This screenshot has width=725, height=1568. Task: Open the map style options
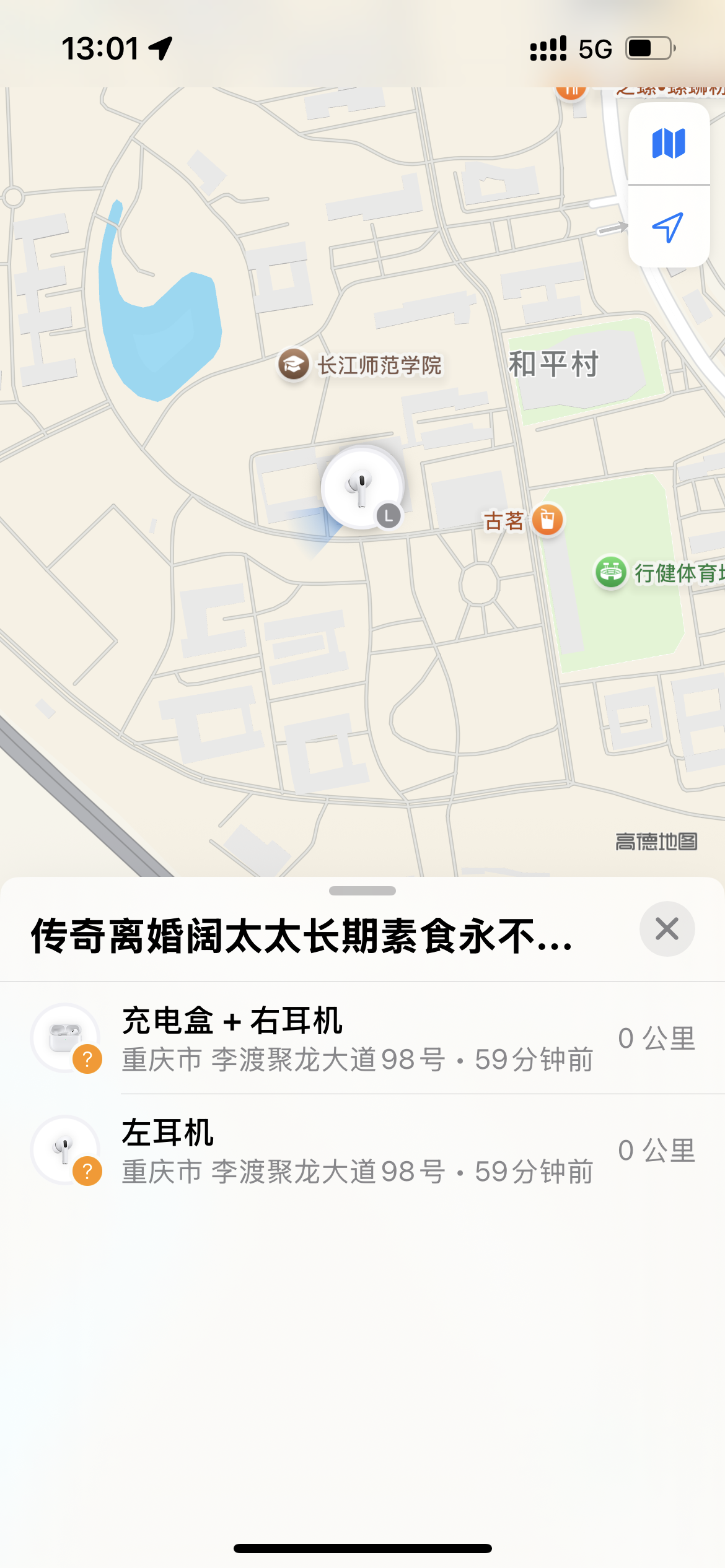(x=669, y=144)
